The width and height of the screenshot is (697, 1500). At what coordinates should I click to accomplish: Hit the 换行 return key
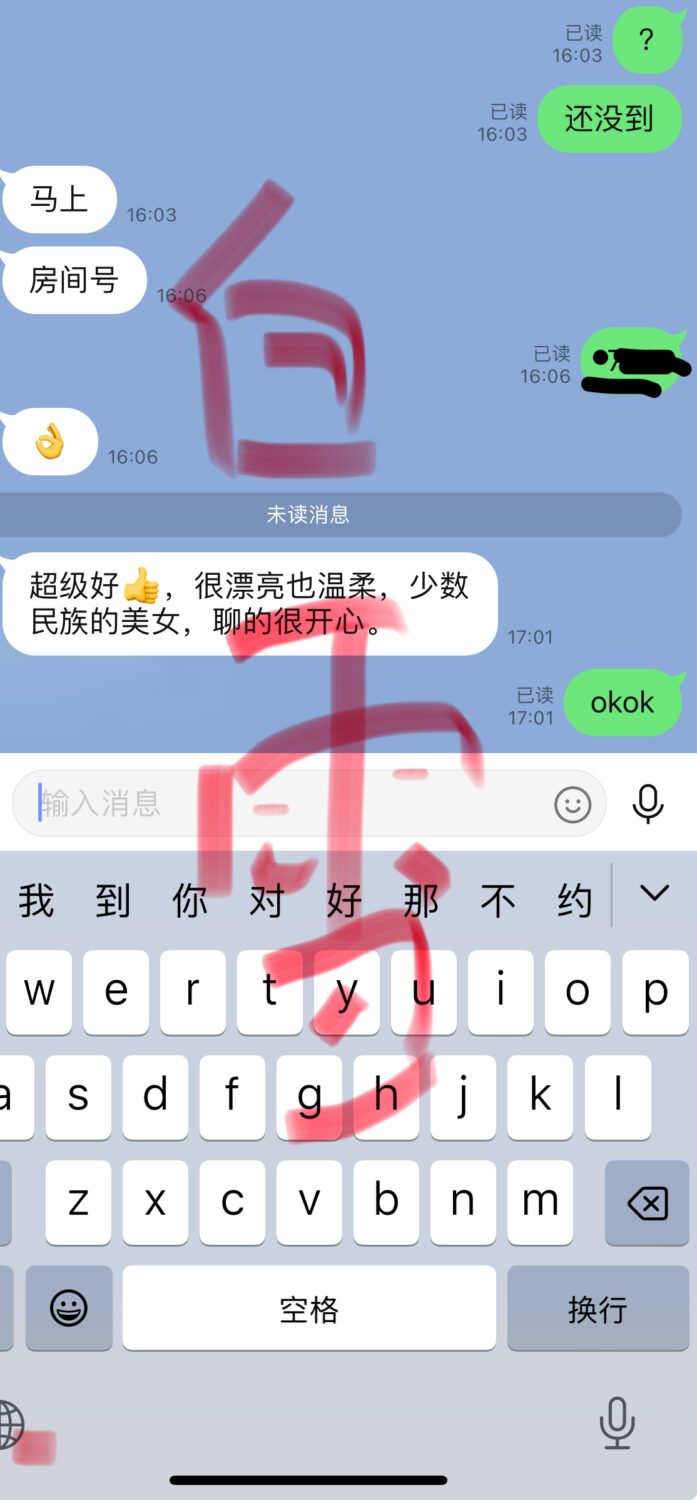click(x=597, y=1309)
